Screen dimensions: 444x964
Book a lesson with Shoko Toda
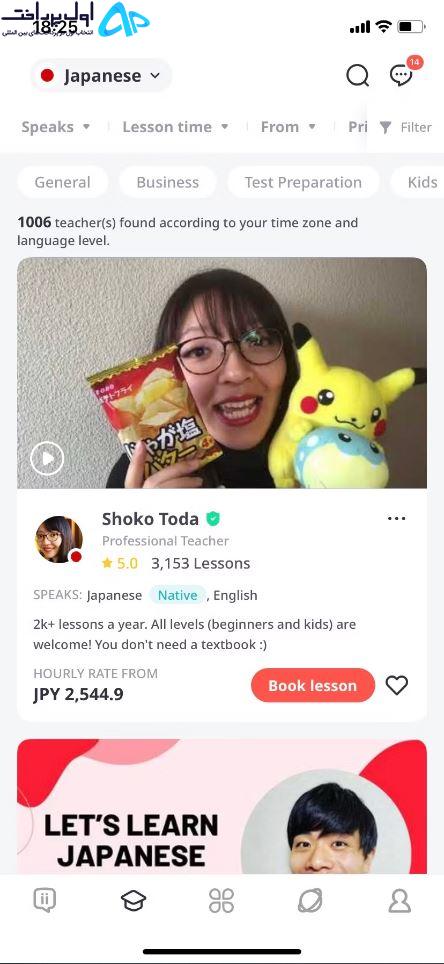[313, 685]
